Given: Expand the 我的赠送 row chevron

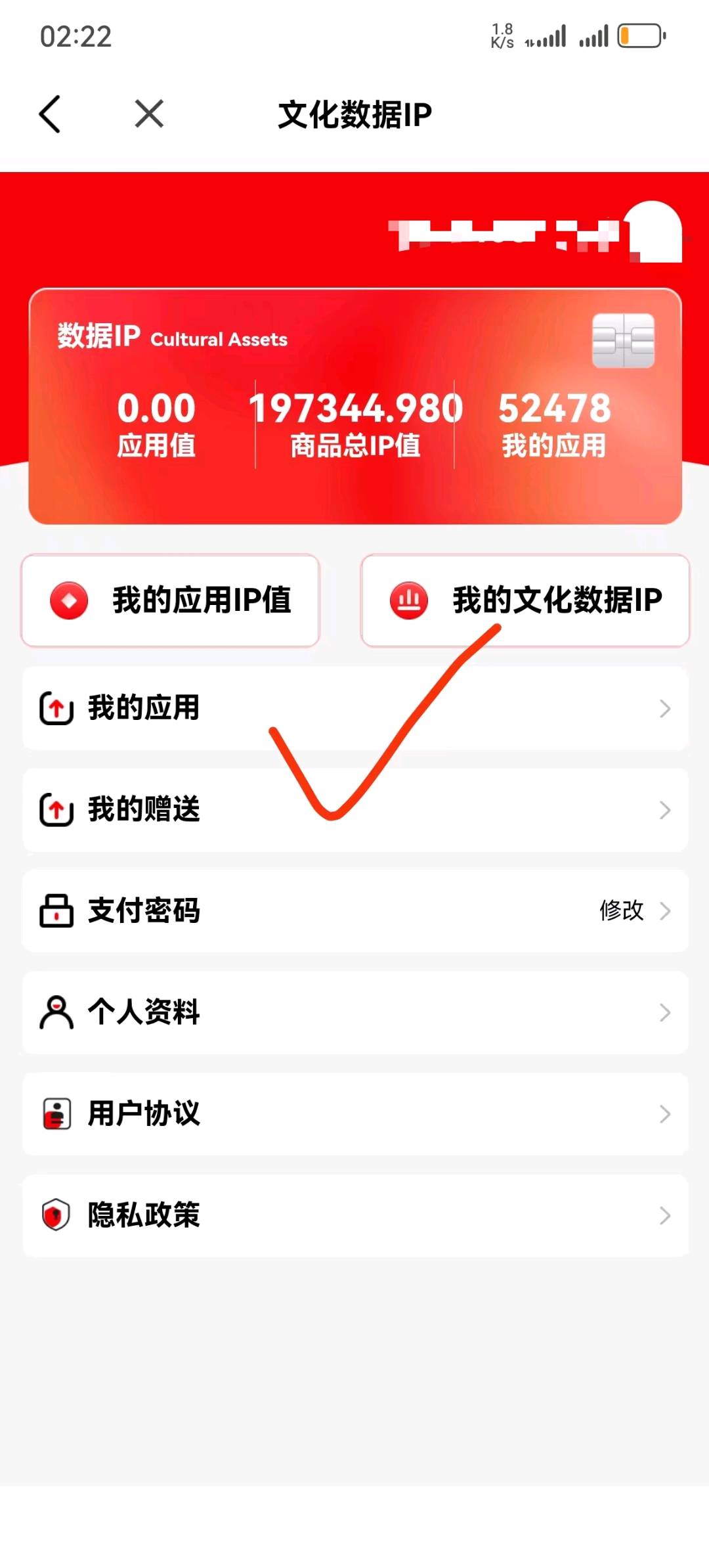Looking at the screenshot, I should click(x=664, y=809).
